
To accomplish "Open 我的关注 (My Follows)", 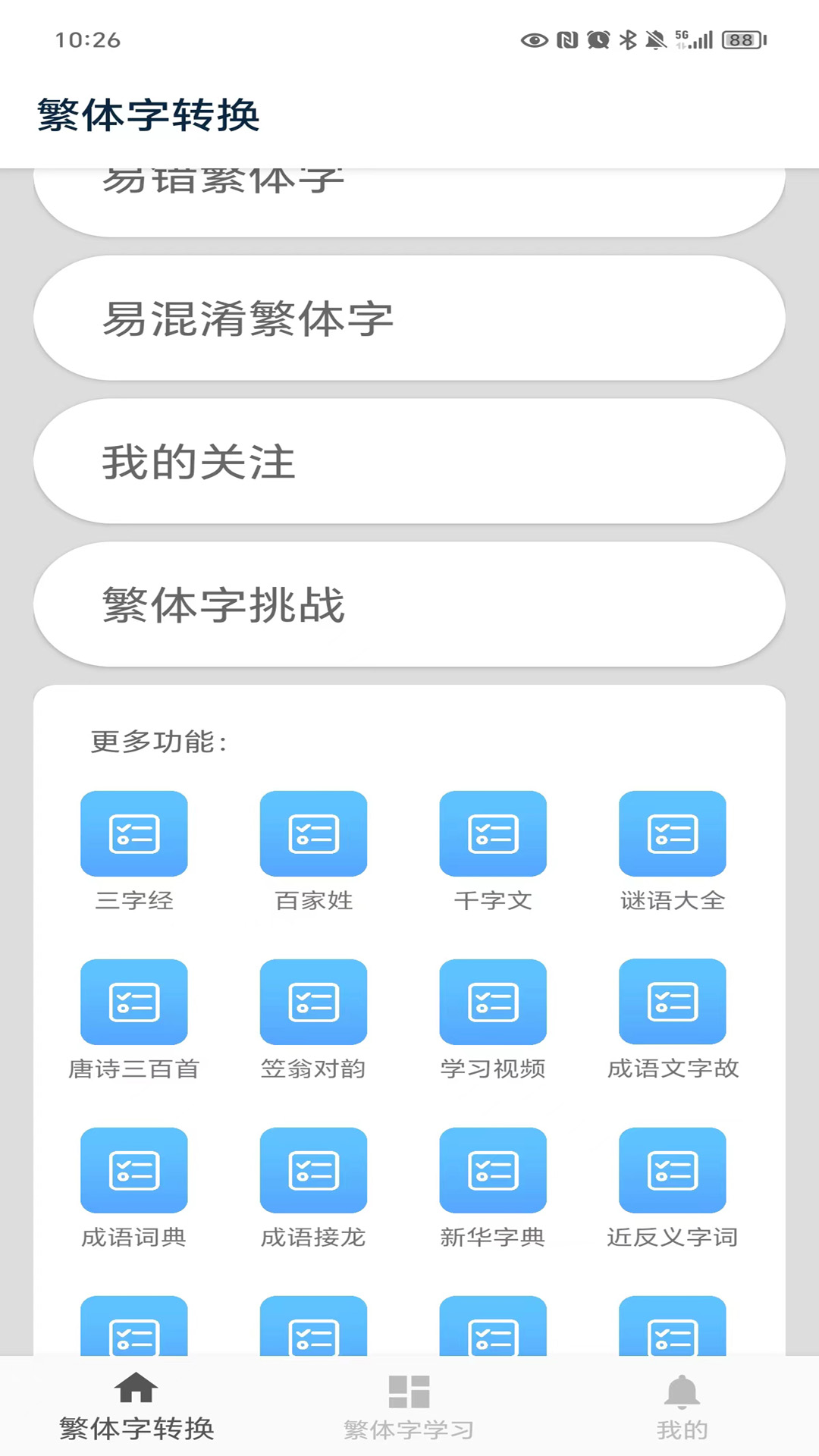I will (x=409, y=460).
